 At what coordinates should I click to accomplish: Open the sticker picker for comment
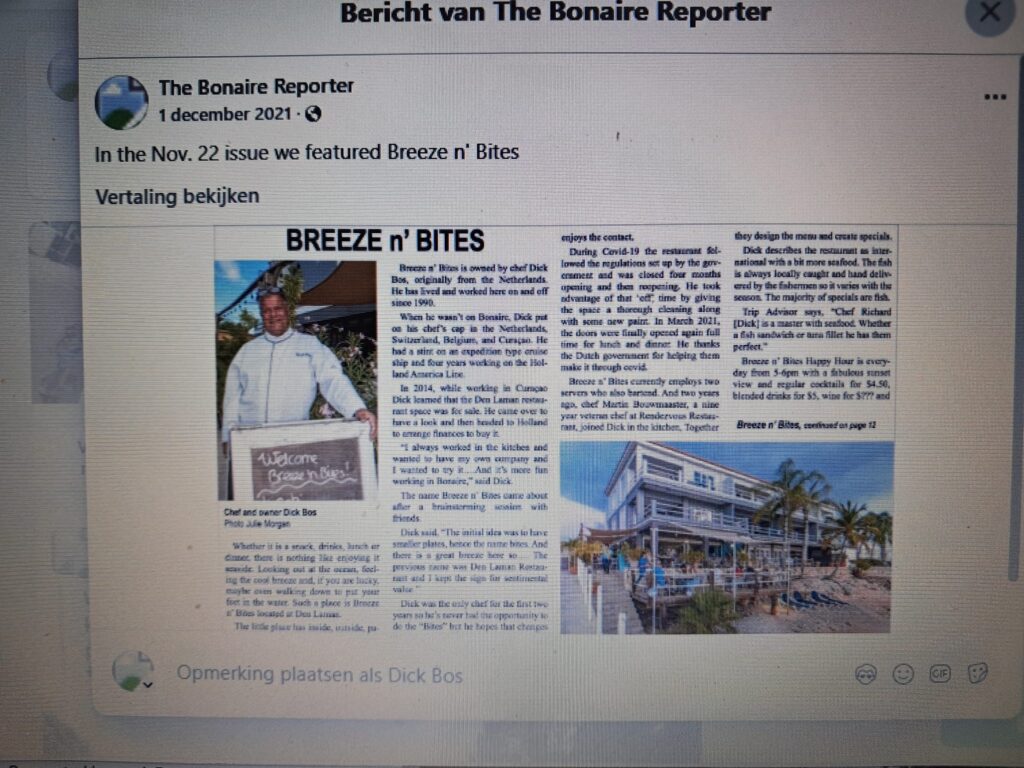pos(977,674)
